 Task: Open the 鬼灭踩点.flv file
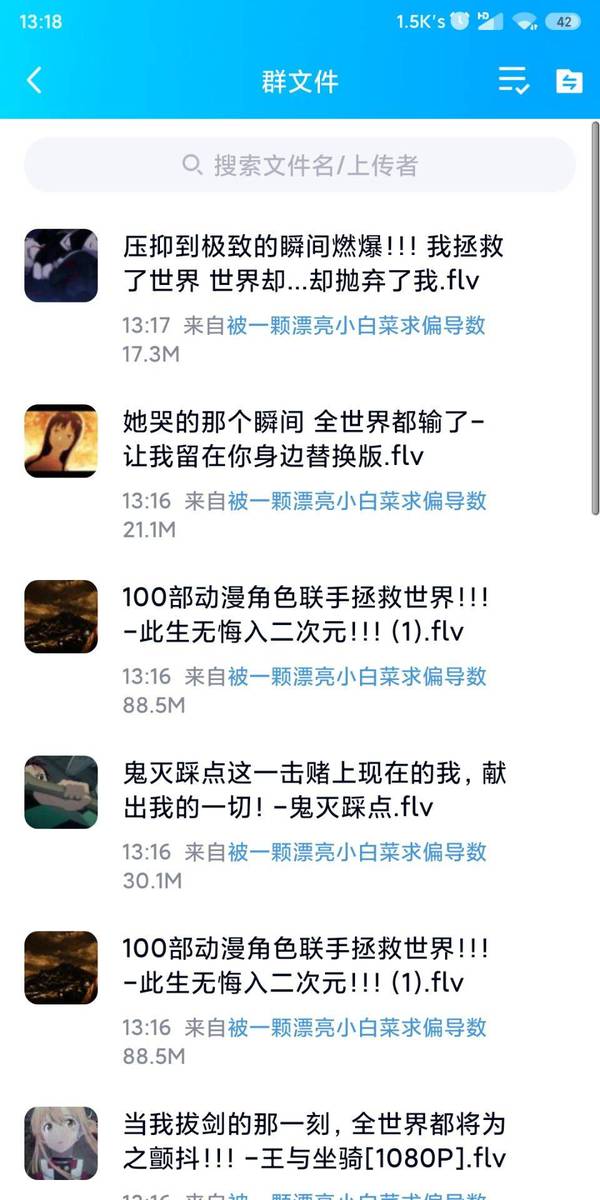click(x=300, y=789)
